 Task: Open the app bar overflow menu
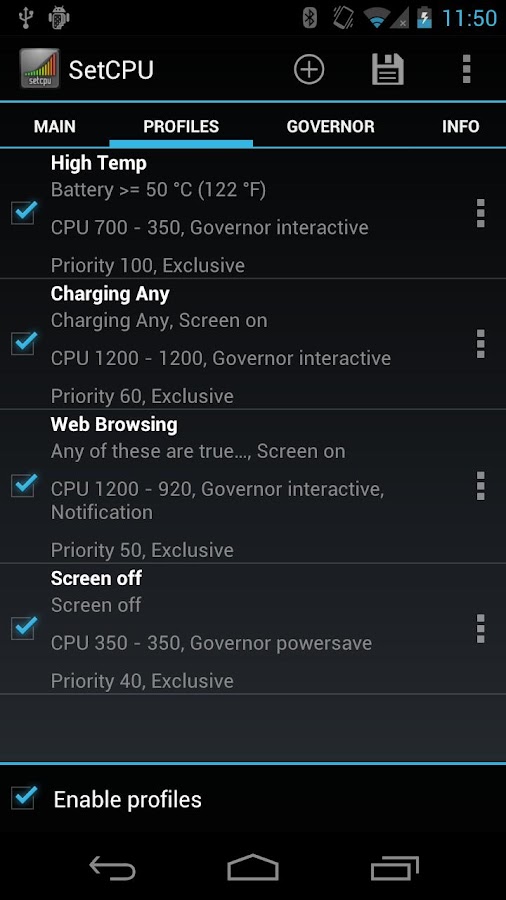point(466,69)
